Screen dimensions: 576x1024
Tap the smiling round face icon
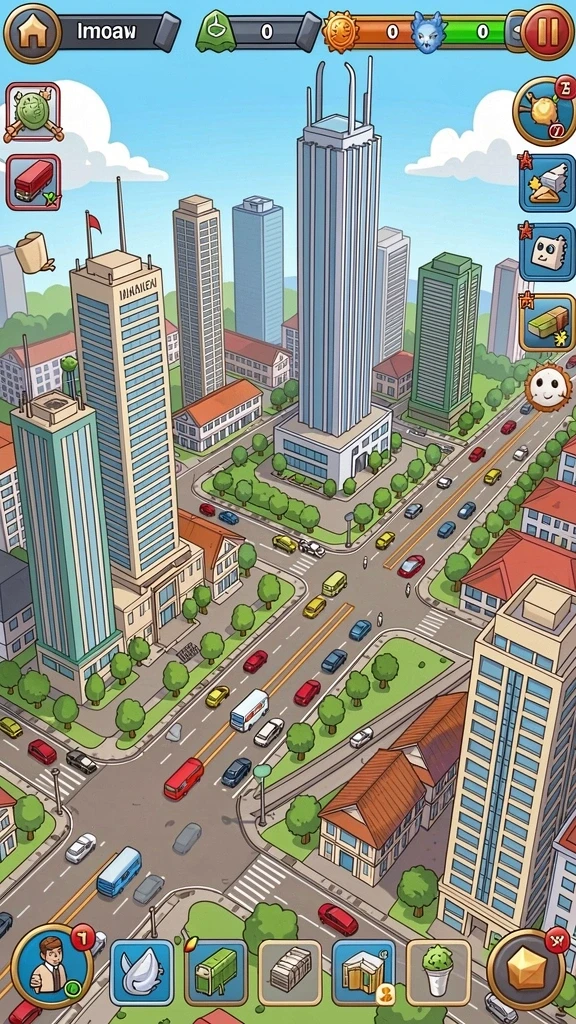click(x=549, y=387)
